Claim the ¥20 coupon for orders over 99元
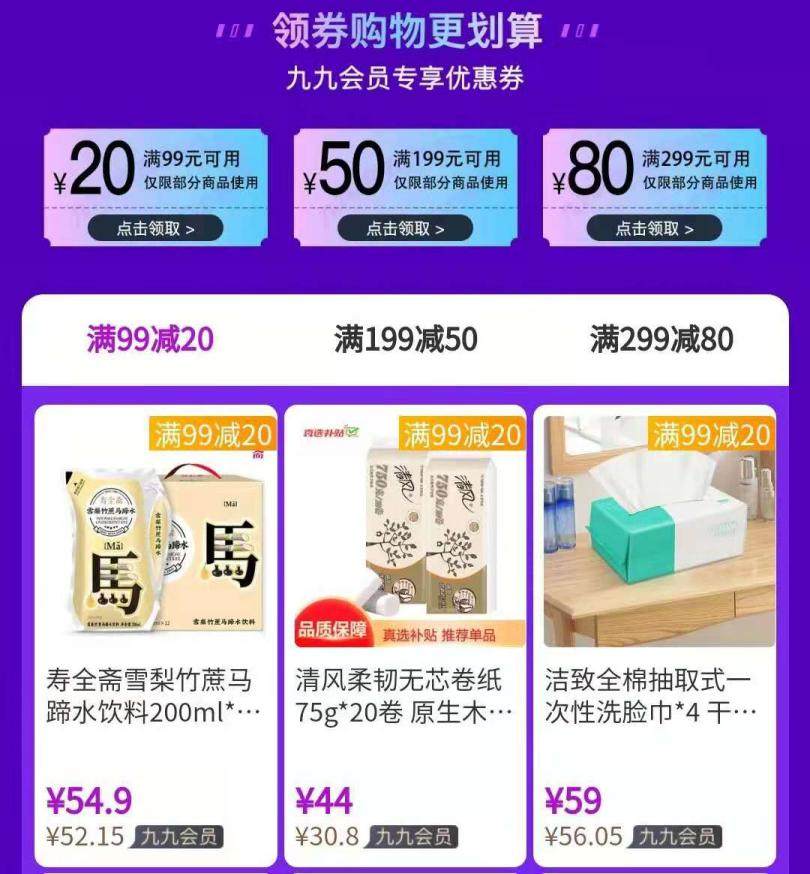The width and height of the screenshot is (810, 874). click(155, 228)
